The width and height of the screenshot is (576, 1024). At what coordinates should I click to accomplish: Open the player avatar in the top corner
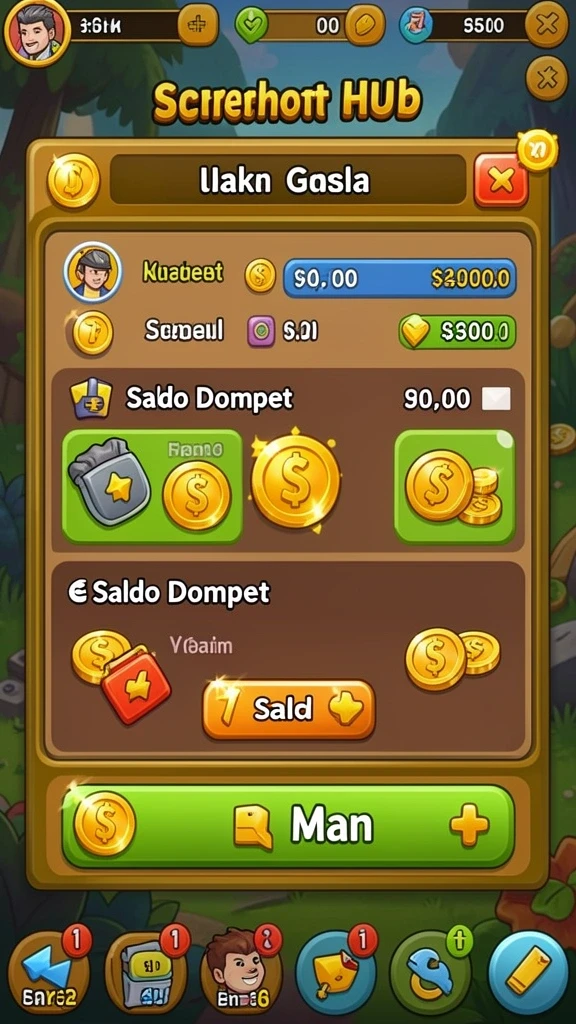pos(35,31)
